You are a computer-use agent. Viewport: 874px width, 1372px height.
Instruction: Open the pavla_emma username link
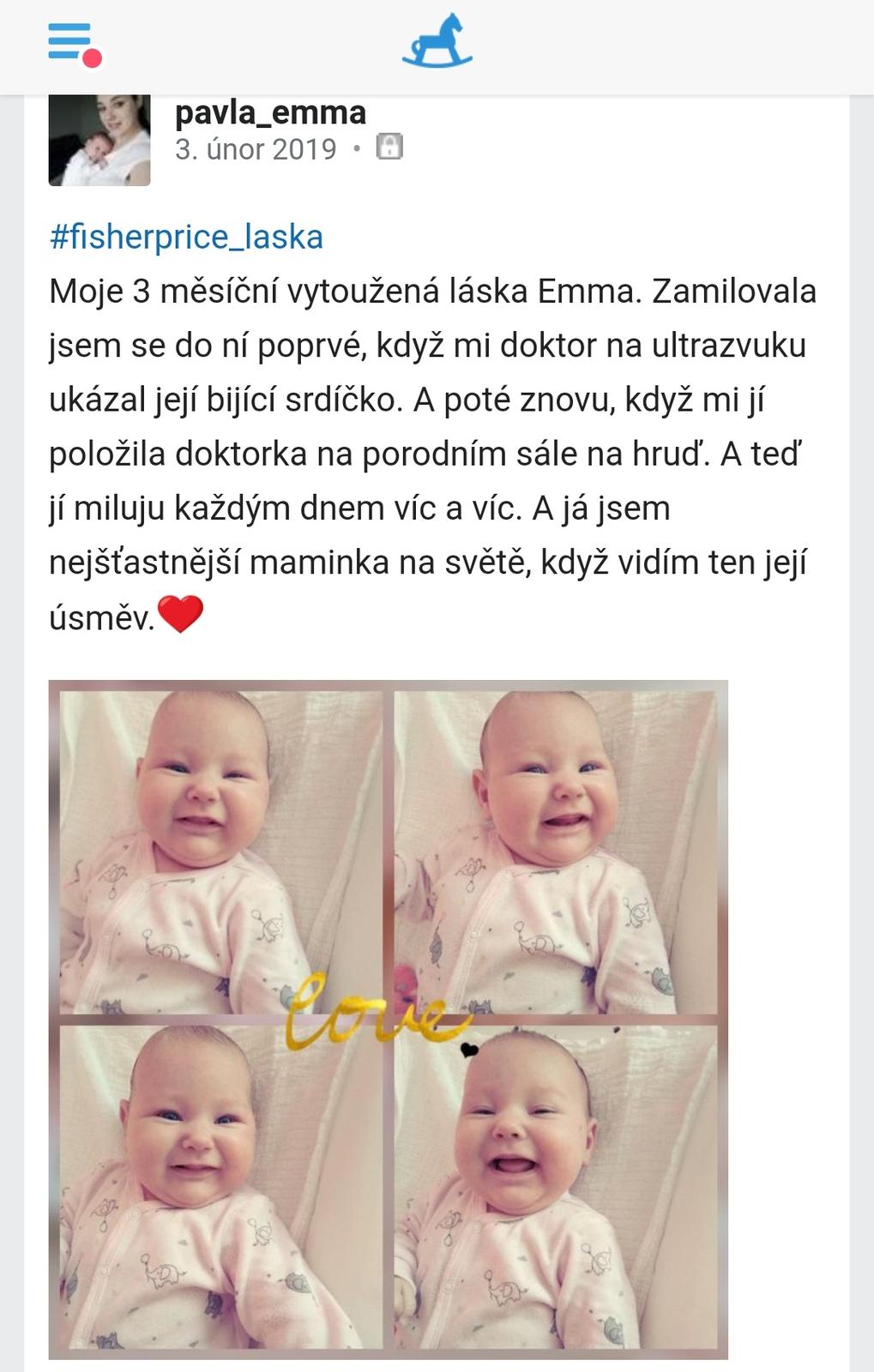click(x=270, y=112)
